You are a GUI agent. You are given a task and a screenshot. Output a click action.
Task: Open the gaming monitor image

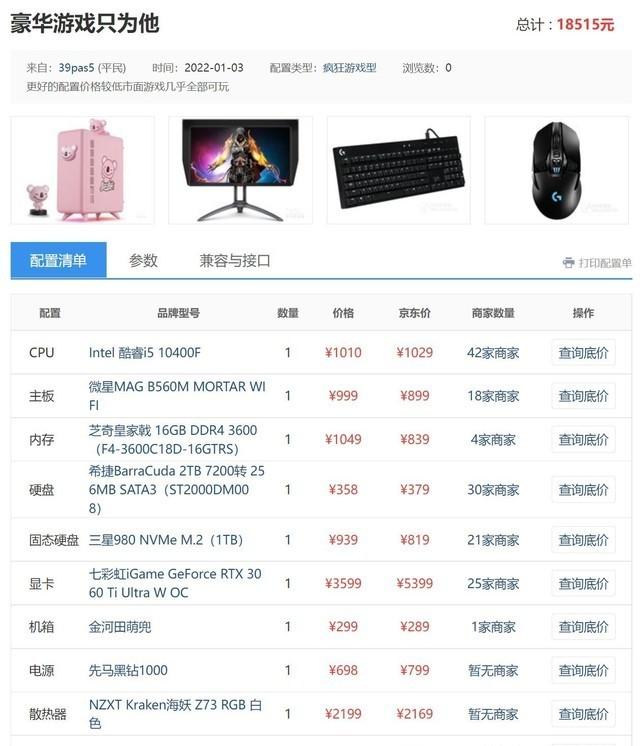[x=240, y=169]
